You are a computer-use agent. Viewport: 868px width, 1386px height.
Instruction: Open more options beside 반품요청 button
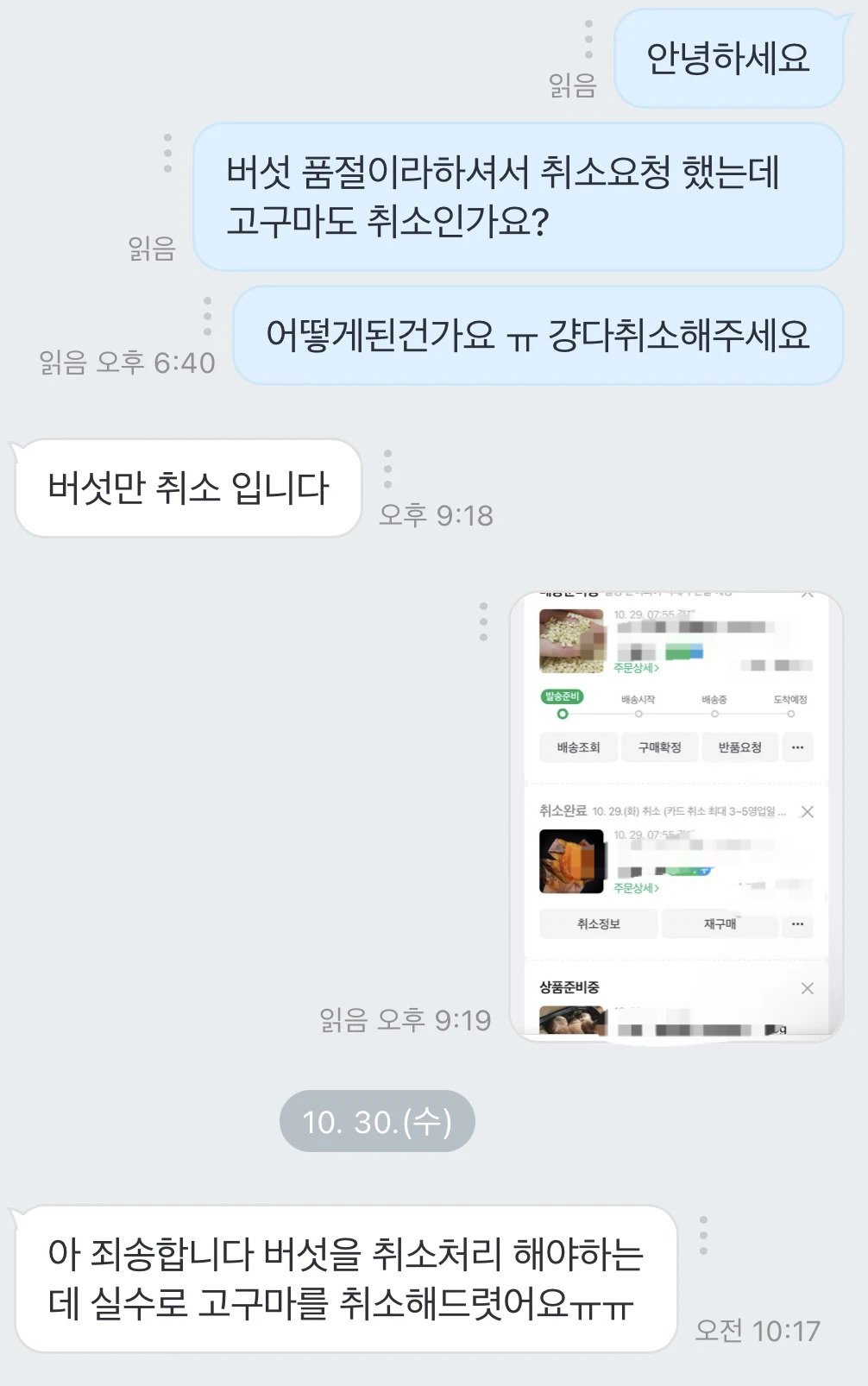[796, 747]
